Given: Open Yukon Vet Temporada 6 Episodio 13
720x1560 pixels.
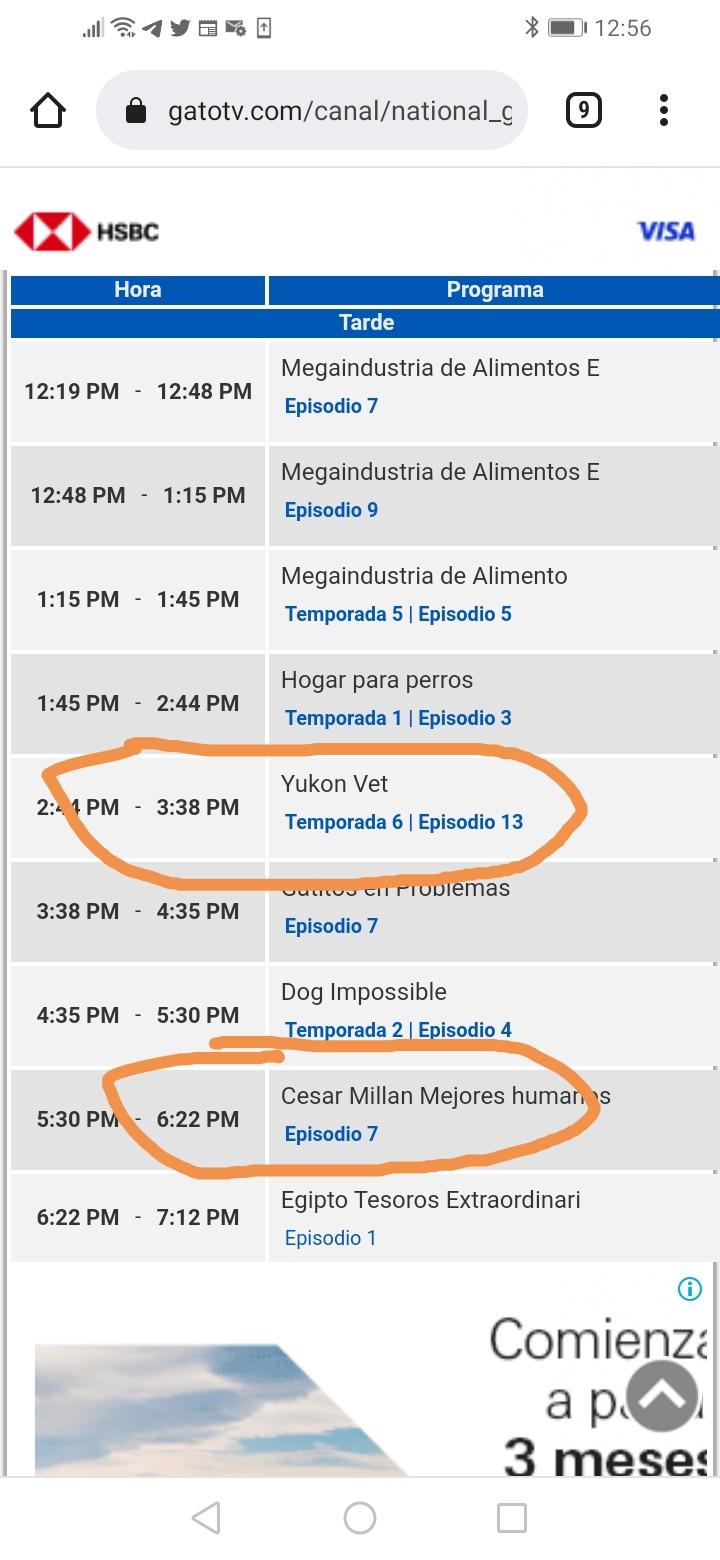Looking at the screenshot, I should pyautogui.click(x=404, y=822).
